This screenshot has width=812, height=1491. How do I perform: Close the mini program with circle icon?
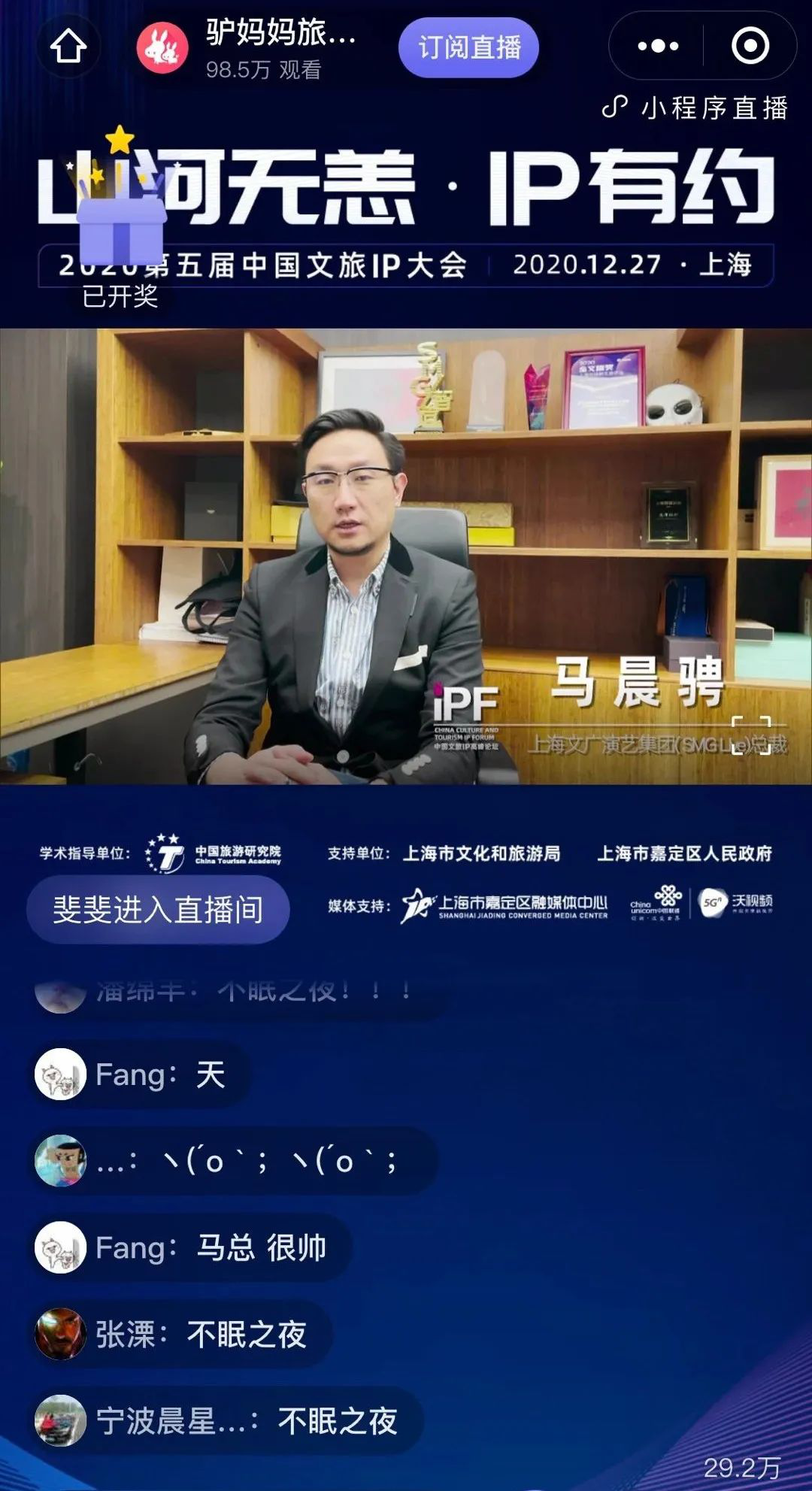click(x=750, y=46)
